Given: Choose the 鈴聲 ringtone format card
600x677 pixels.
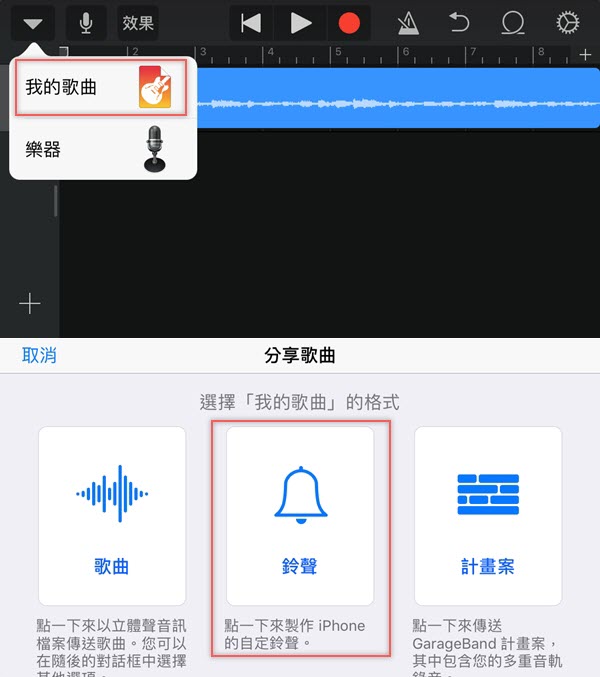Looking at the screenshot, I should (x=300, y=516).
